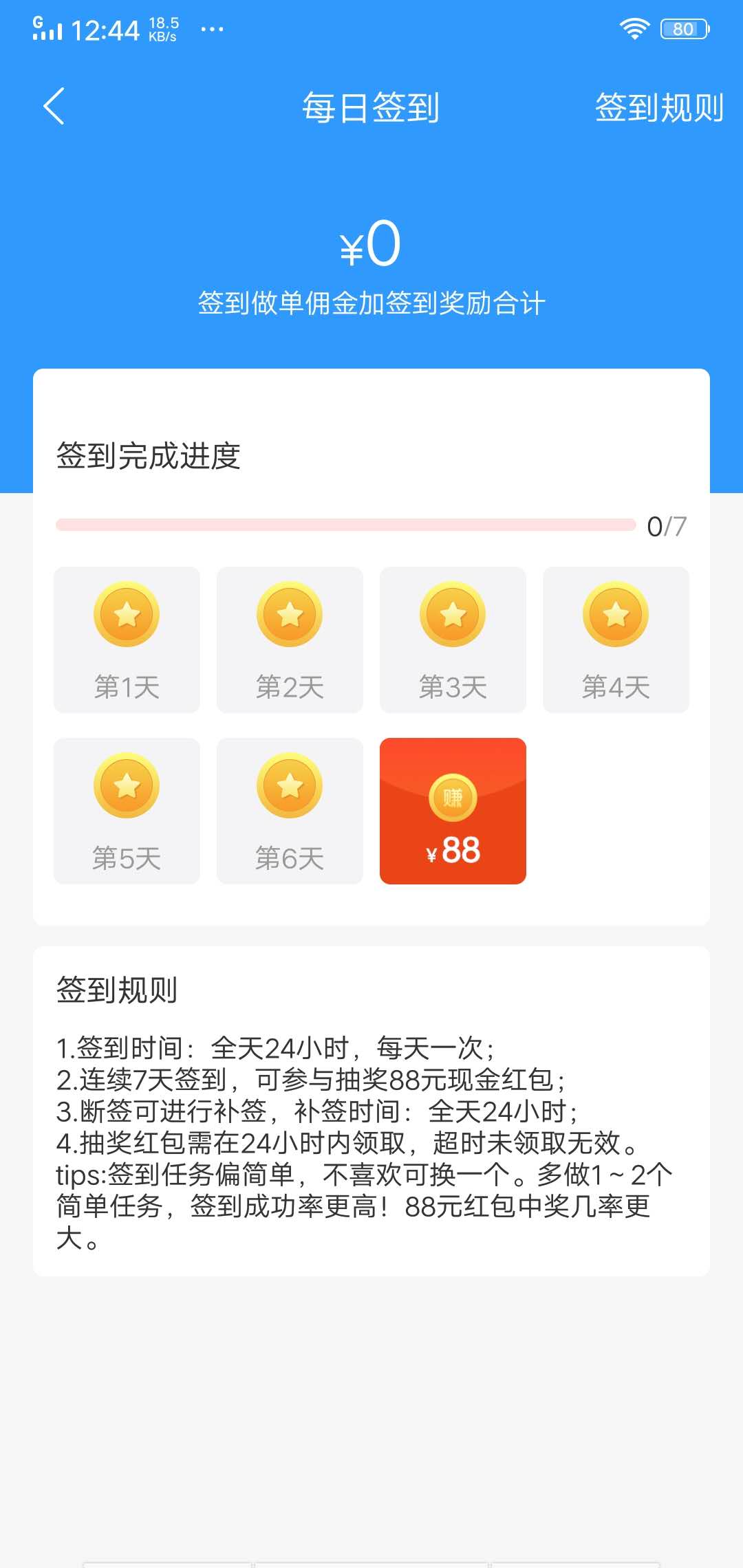Open the ¥88 red envelope reward
Image resolution: width=743 pixels, height=1568 pixels.
click(x=452, y=812)
